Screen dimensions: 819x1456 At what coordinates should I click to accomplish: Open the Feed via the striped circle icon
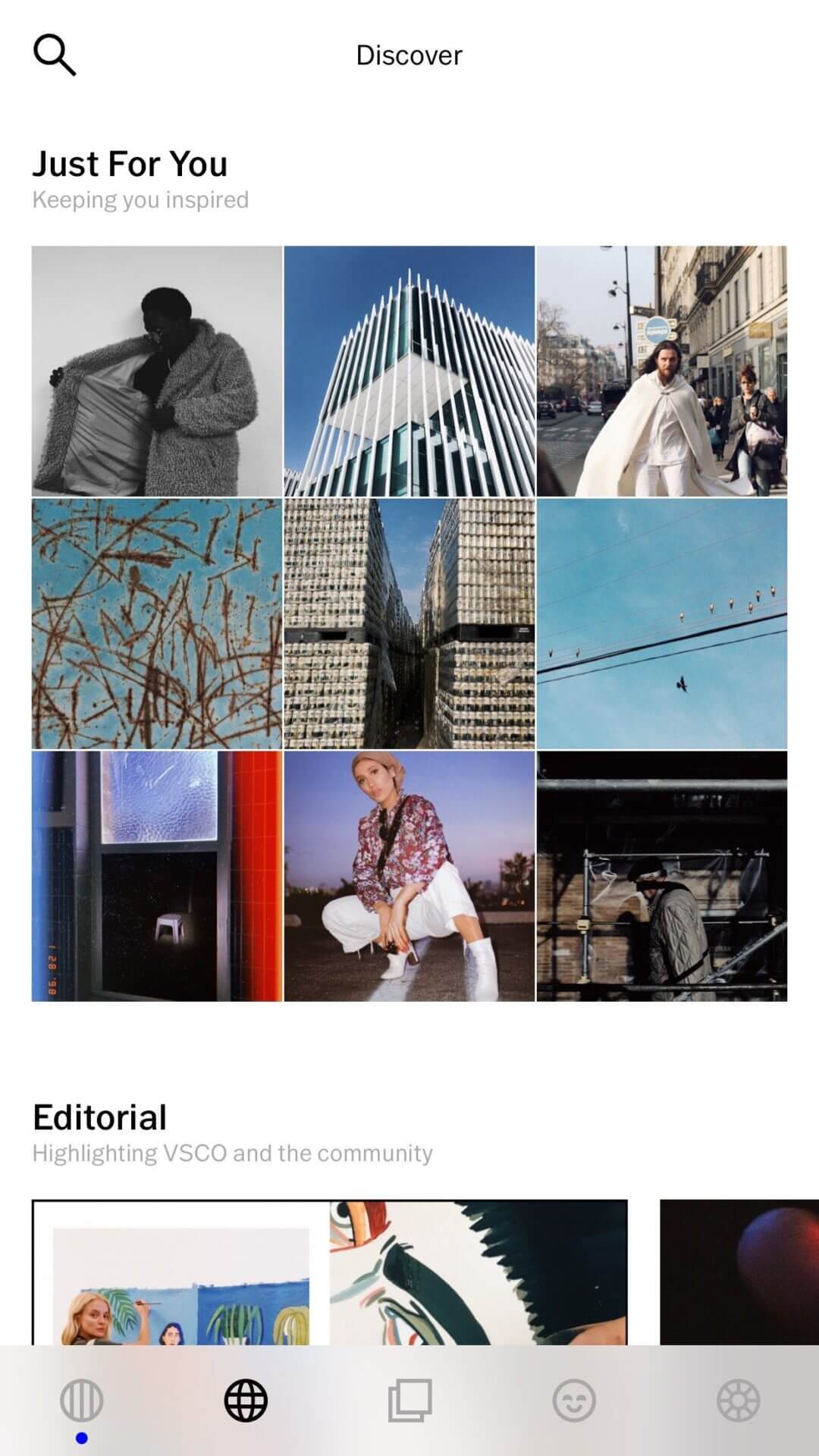point(81,1399)
